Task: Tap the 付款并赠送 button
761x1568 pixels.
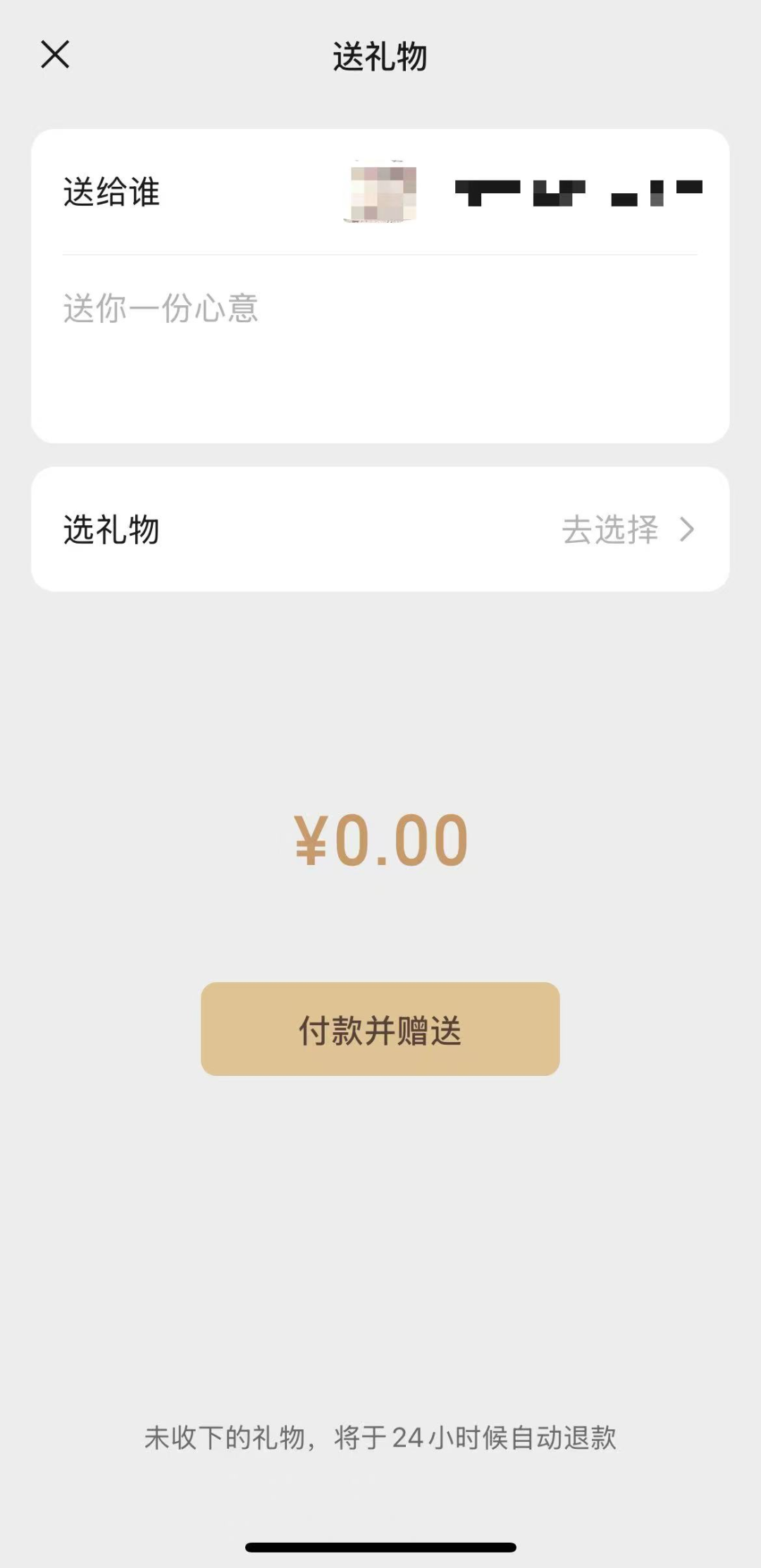Action: 380,1029
